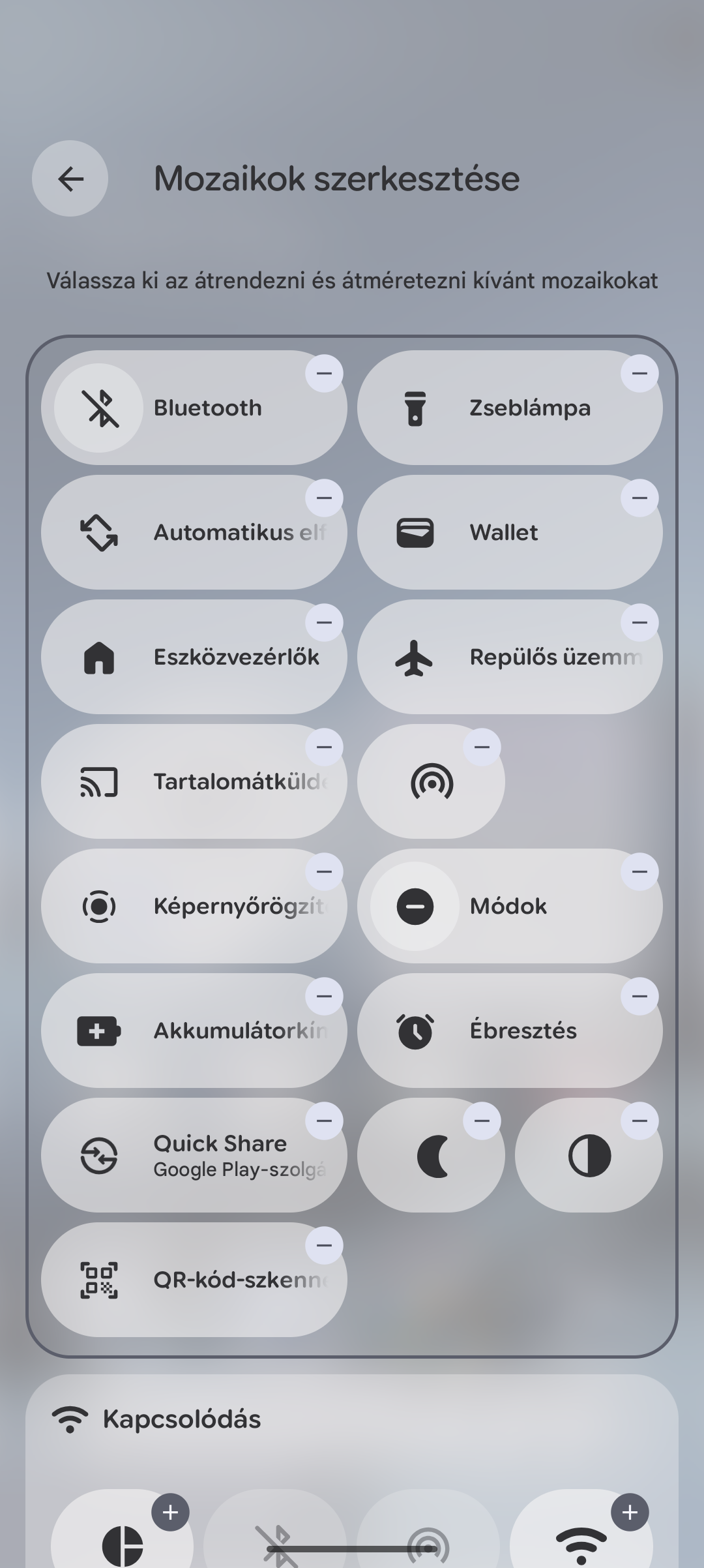Select the Tartalomátküldés tile
Image resolution: width=704 pixels, height=1568 pixels.
pyautogui.click(x=194, y=782)
